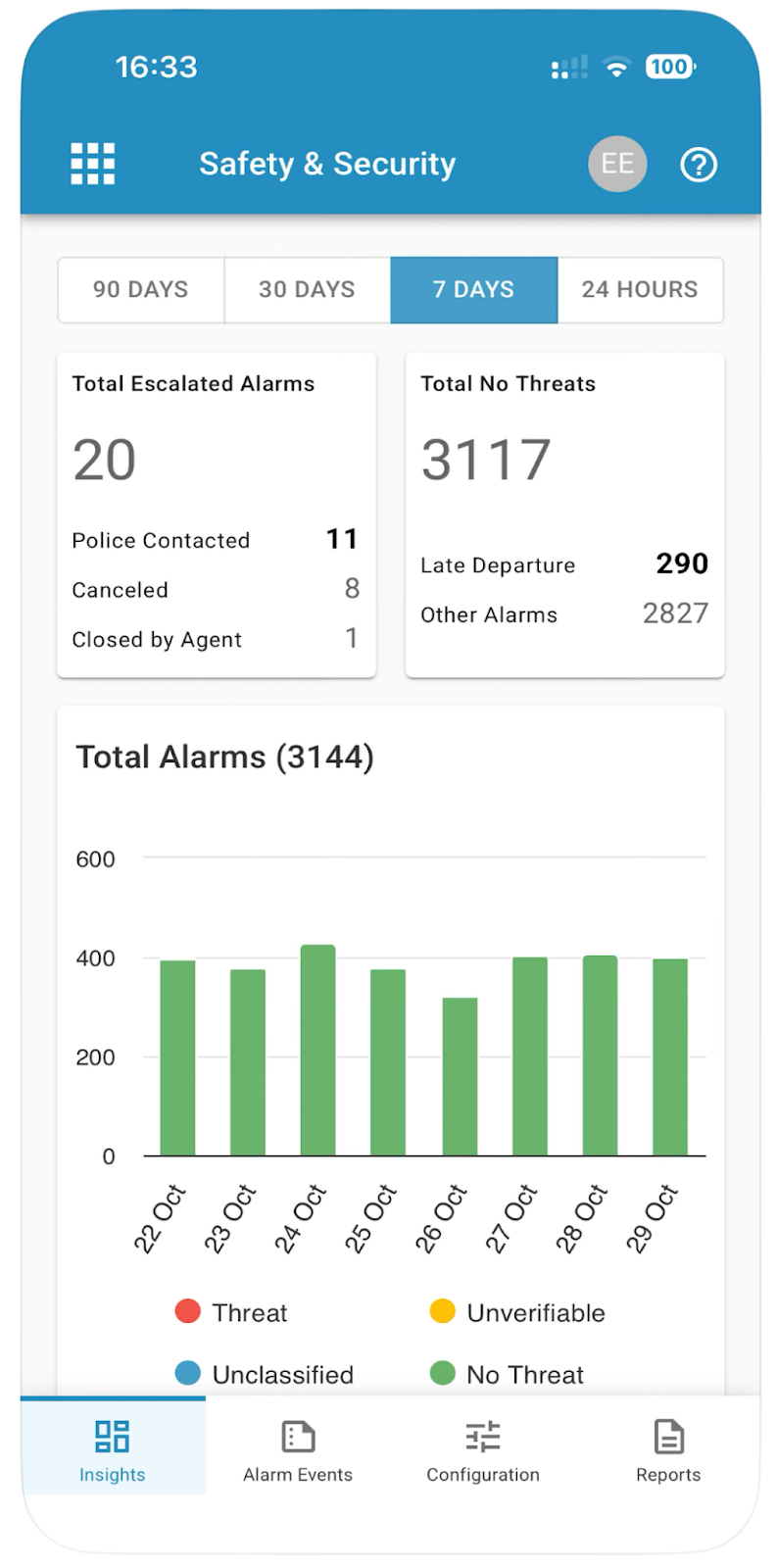The width and height of the screenshot is (777, 1568).
Task: Toggle the No Threat legend series
Action: pyautogui.click(x=508, y=1374)
